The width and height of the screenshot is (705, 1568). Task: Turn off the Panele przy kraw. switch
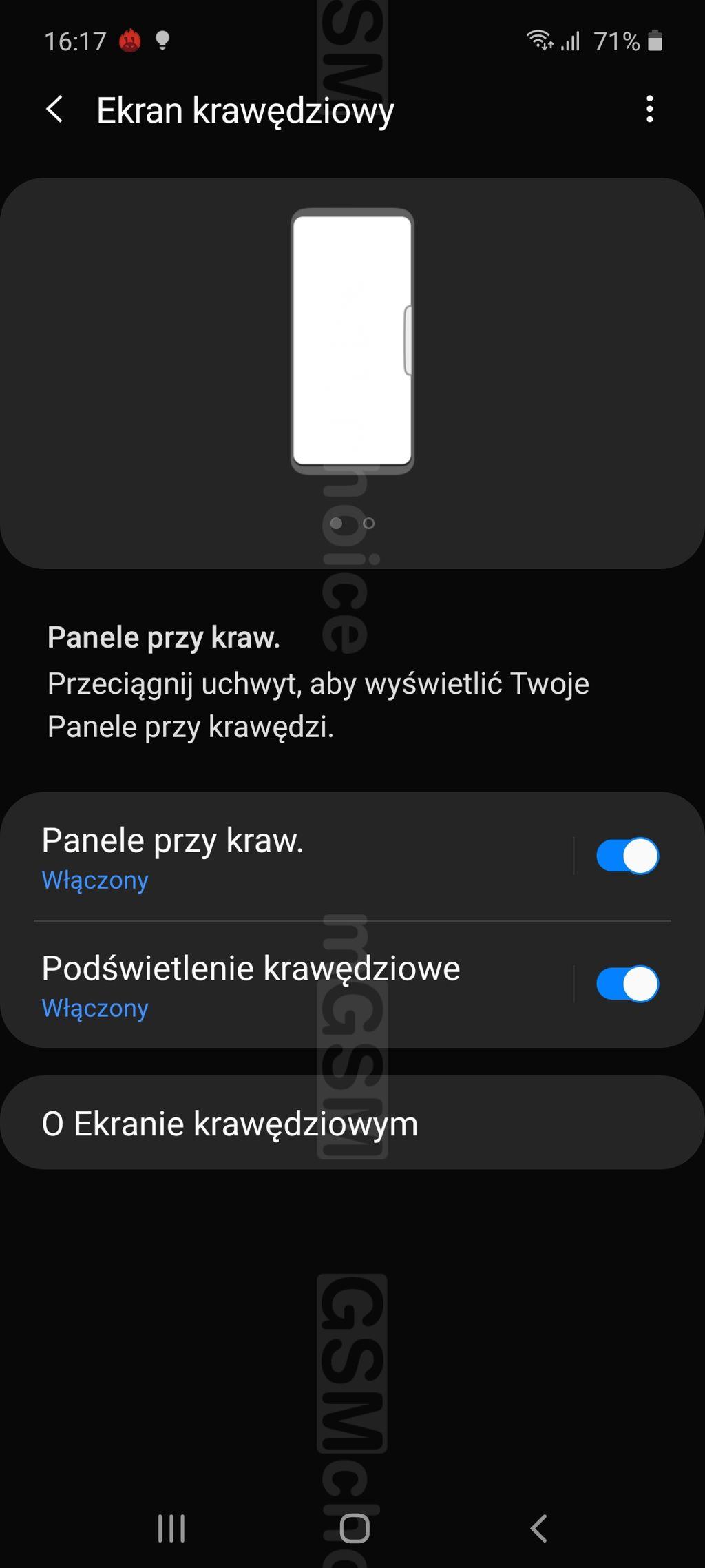(627, 856)
